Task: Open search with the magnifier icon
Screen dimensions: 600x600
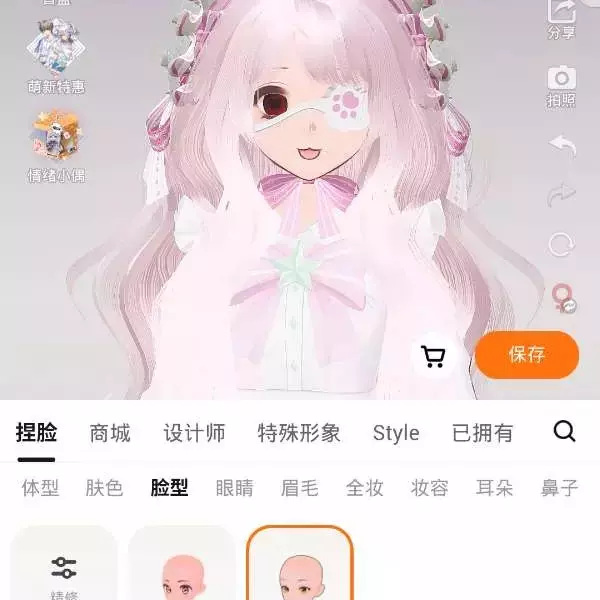Action: tap(565, 431)
